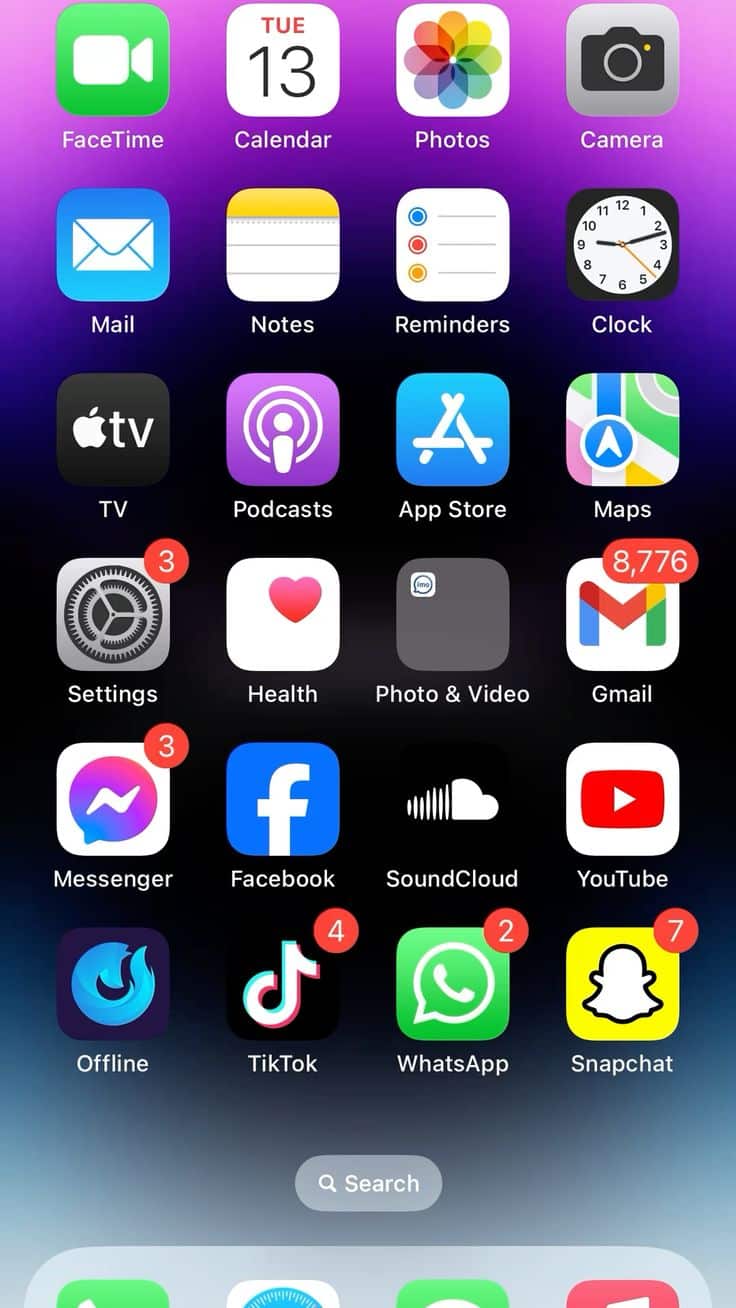Open WhatsApp with 2 notifications
Image resolution: width=736 pixels, height=1308 pixels.
pyautogui.click(x=452, y=984)
